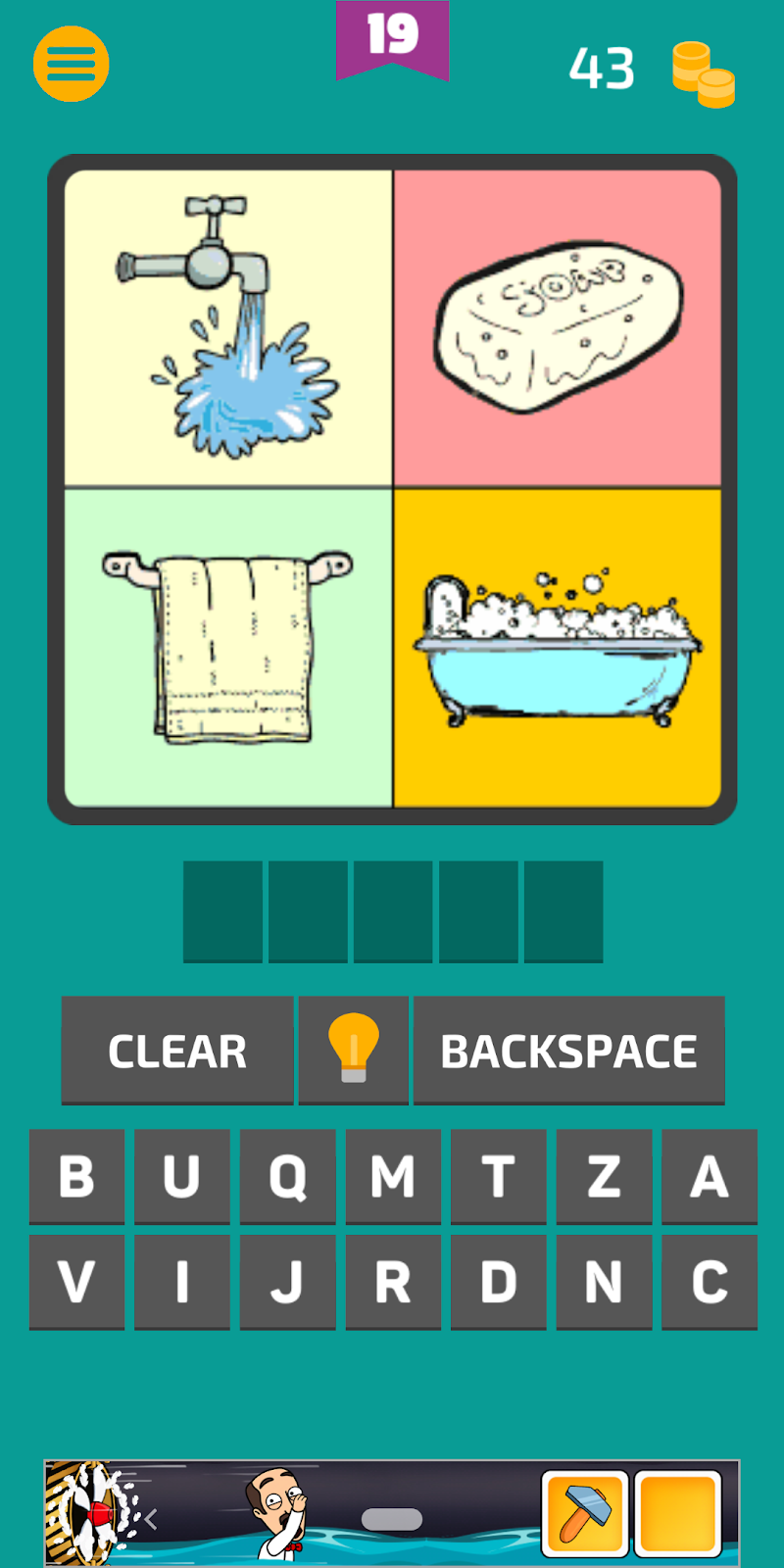Tap letter T tile
784x1568 pixels.
click(x=498, y=1176)
